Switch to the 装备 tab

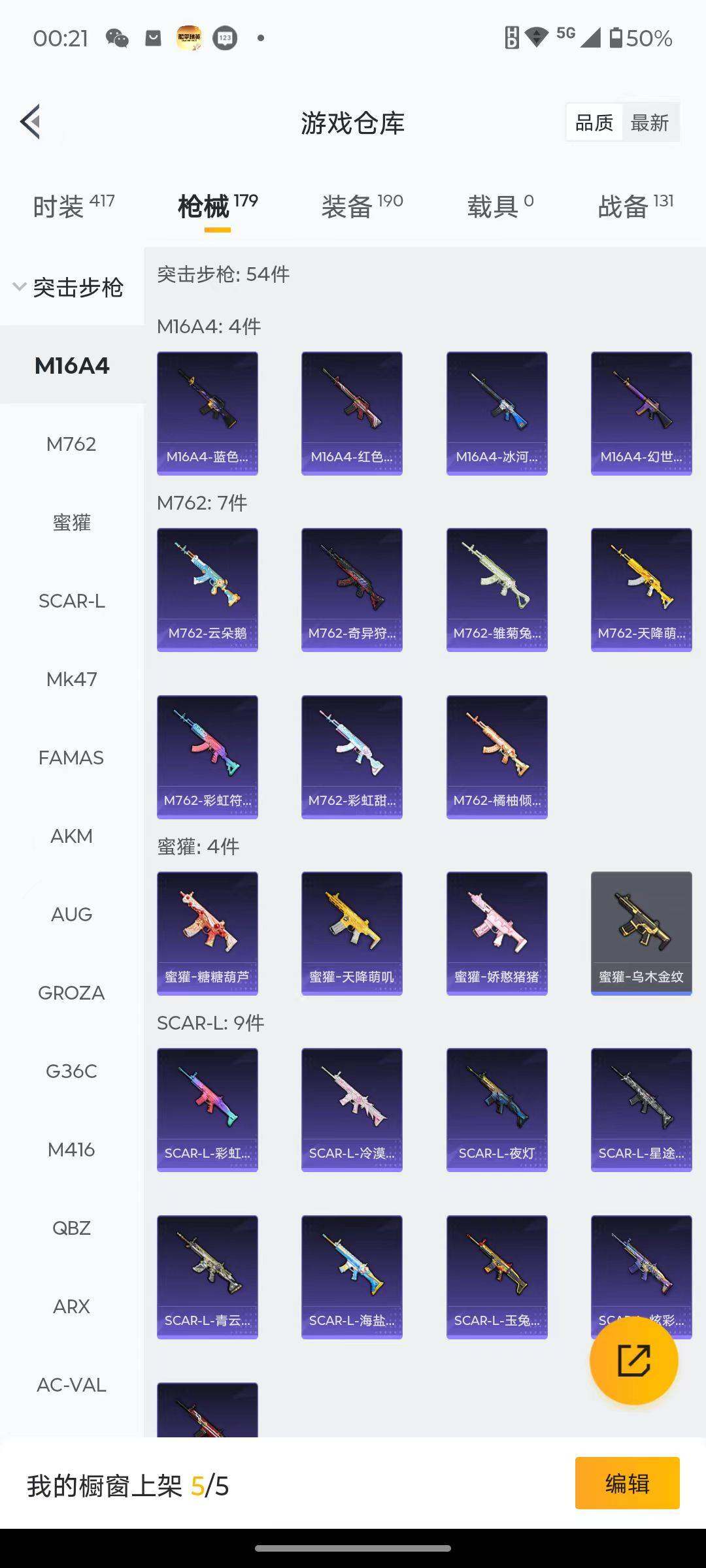[x=361, y=206]
